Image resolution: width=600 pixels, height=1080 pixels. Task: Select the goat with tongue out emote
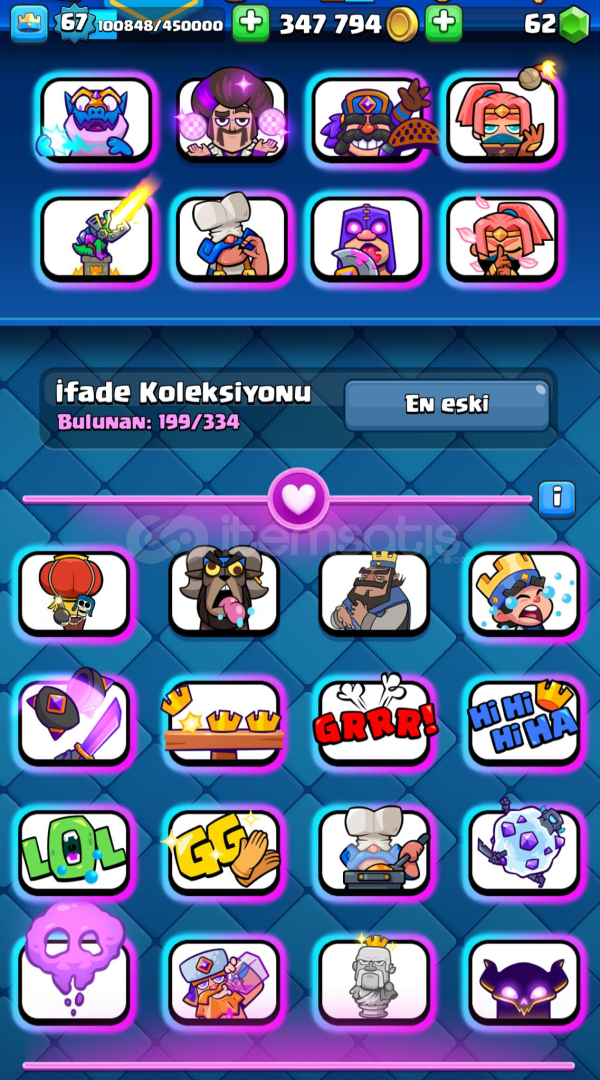pos(224,592)
